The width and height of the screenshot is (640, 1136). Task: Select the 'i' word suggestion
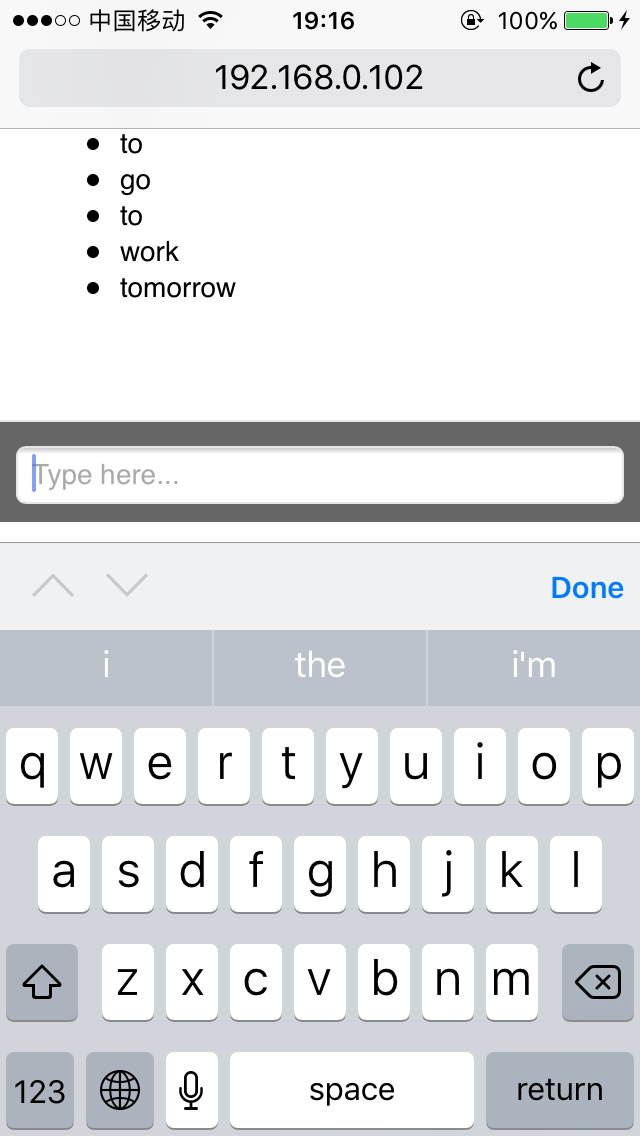pos(106,666)
